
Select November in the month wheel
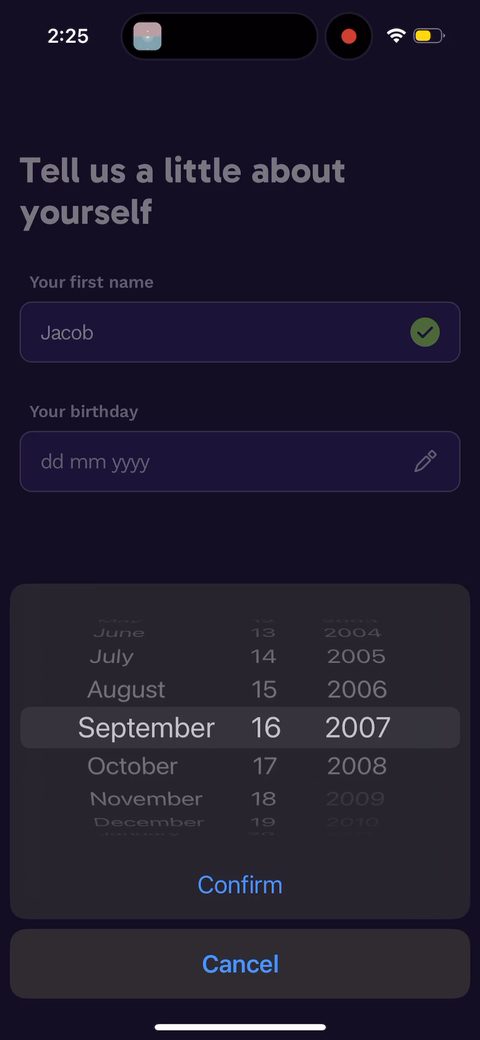tap(146, 799)
